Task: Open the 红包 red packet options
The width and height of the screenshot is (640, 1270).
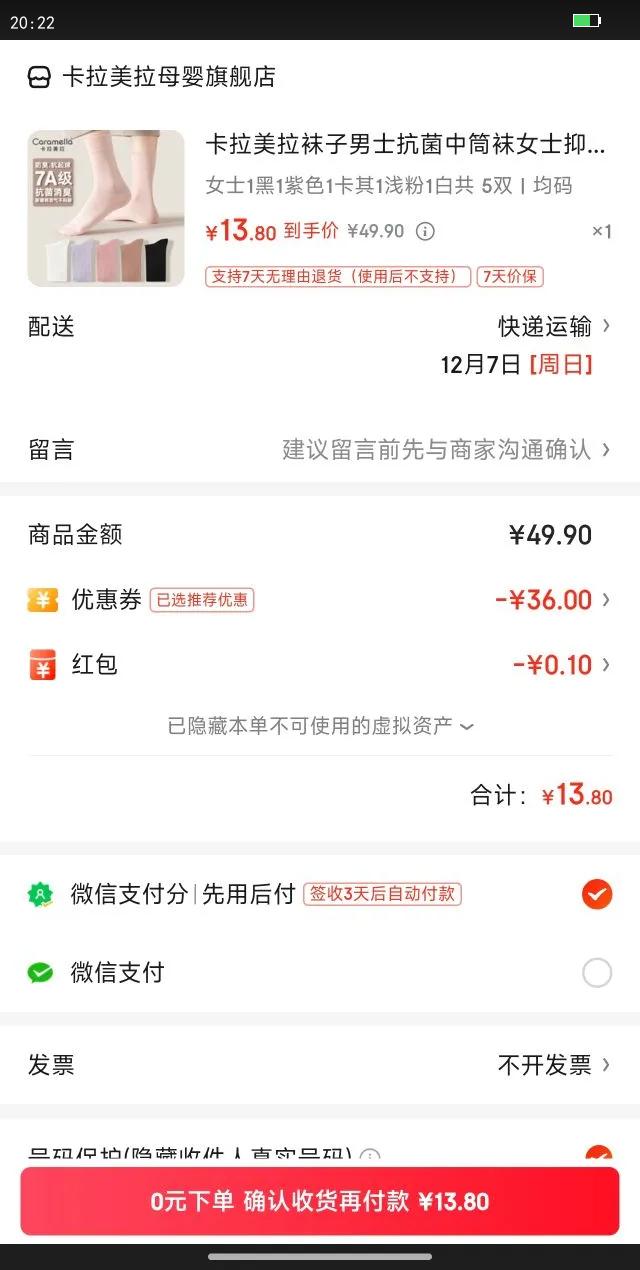Action: pyautogui.click(x=560, y=665)
